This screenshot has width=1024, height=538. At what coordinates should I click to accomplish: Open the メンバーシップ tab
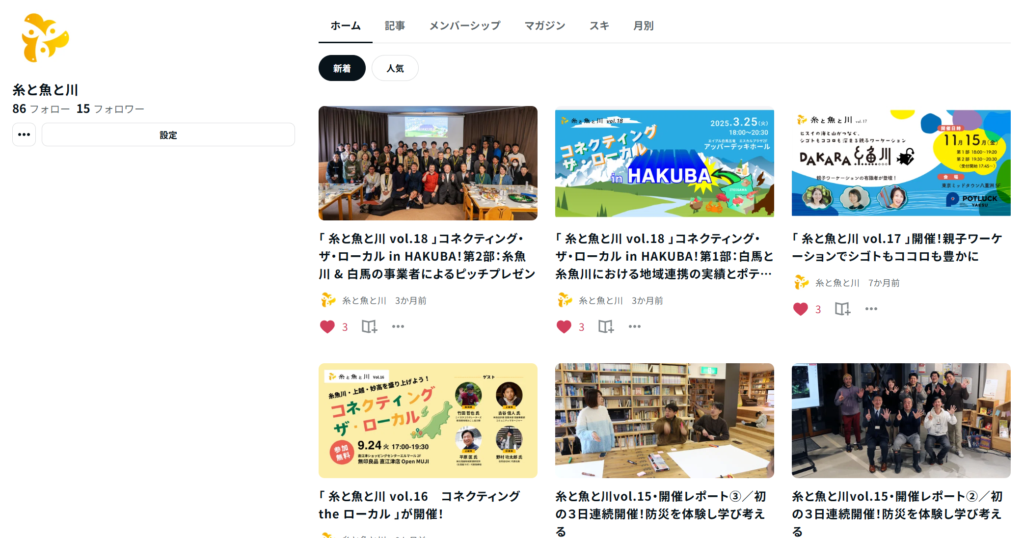point(464,26)
